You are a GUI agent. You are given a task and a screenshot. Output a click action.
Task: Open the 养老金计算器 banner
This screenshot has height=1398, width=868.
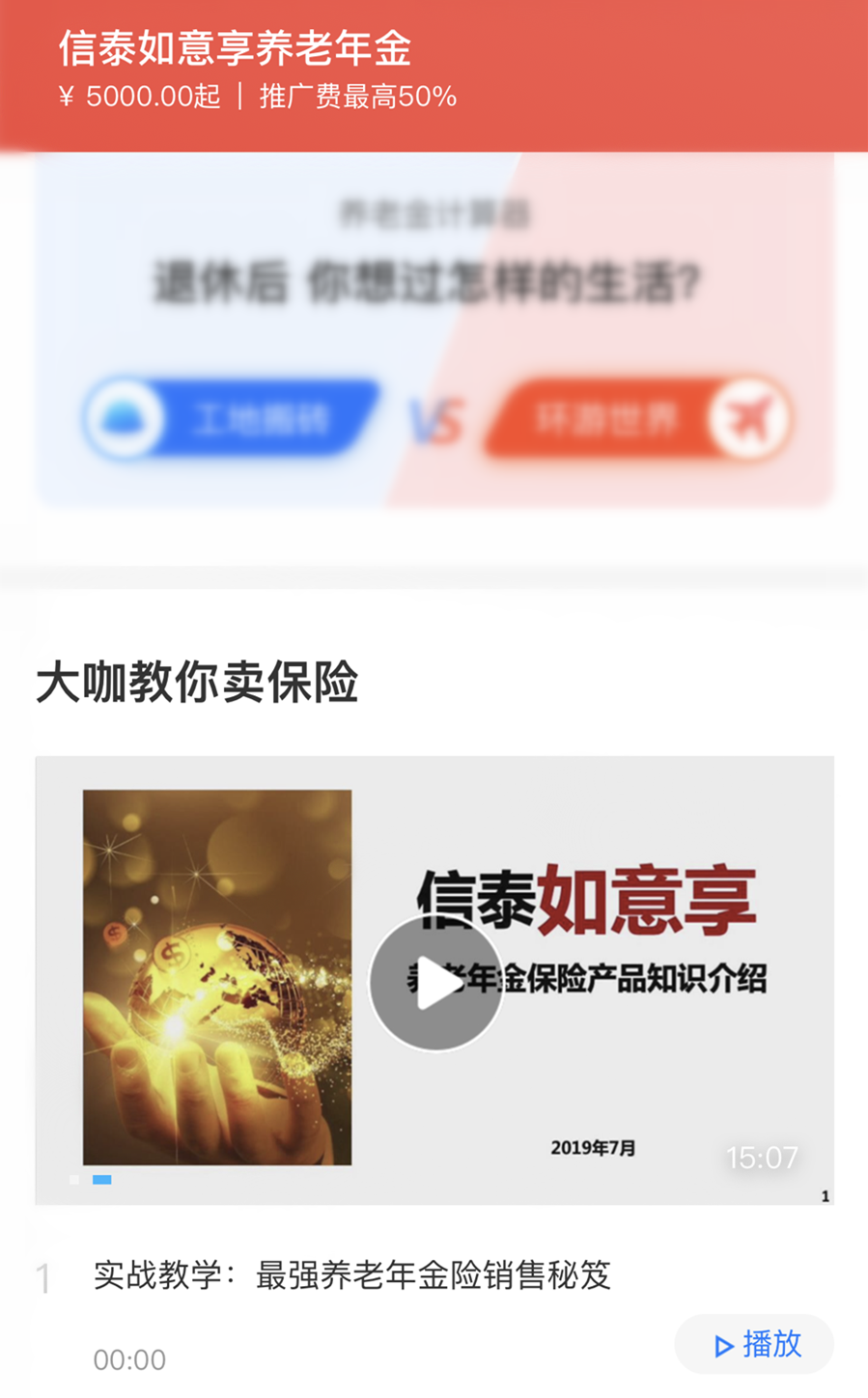point(434,328)
